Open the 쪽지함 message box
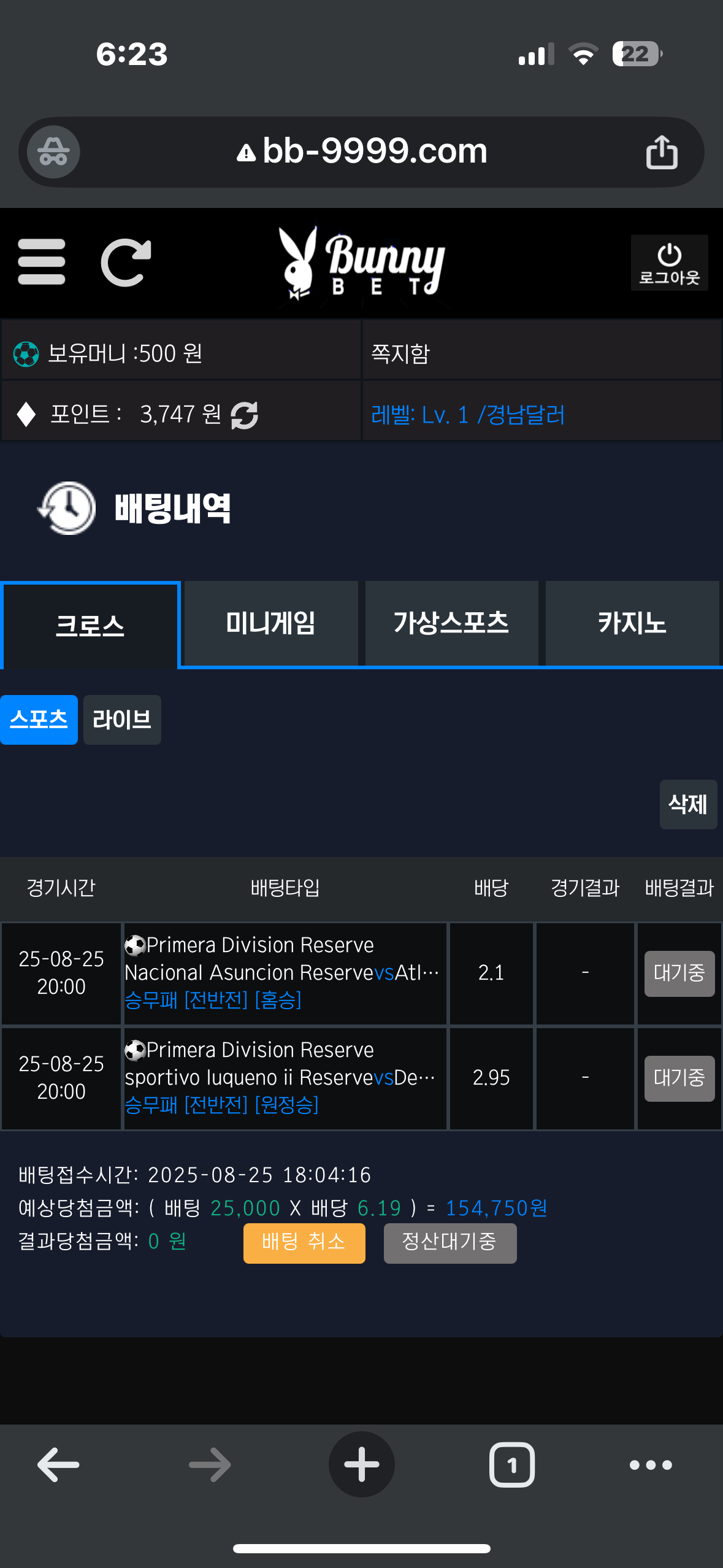Viewport: 723px width, 1568px height. click(400, 353)
